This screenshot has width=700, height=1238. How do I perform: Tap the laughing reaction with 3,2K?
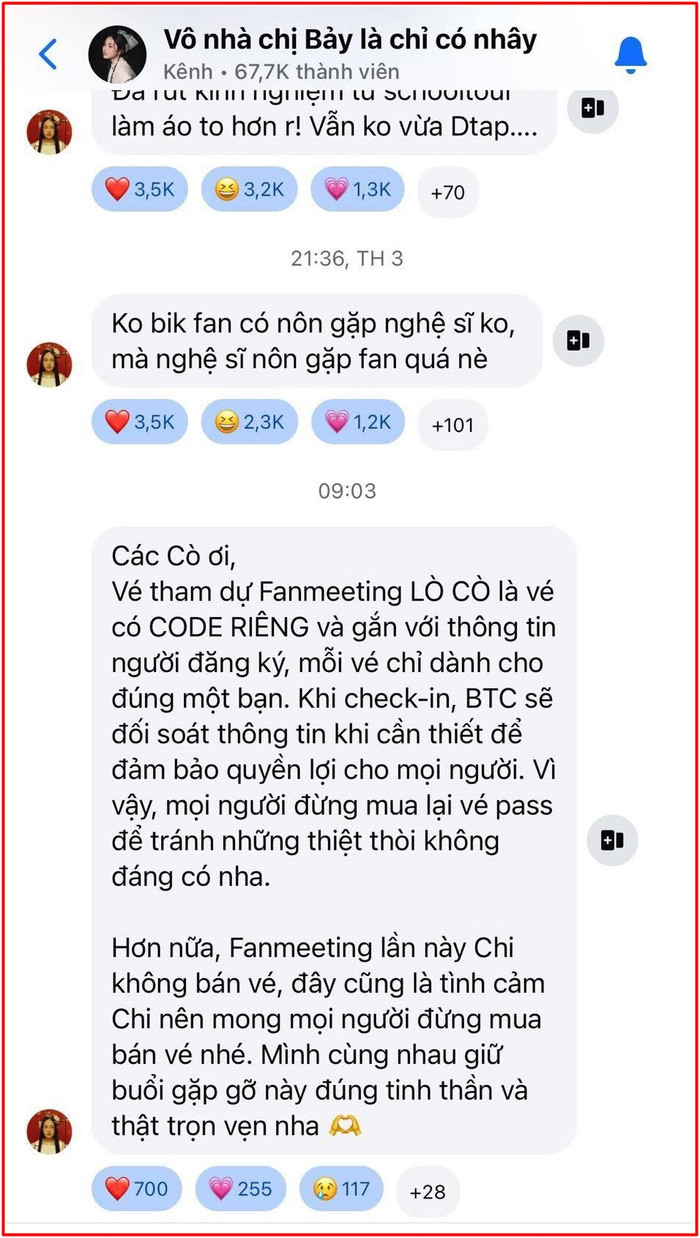[x=249, y=190]
